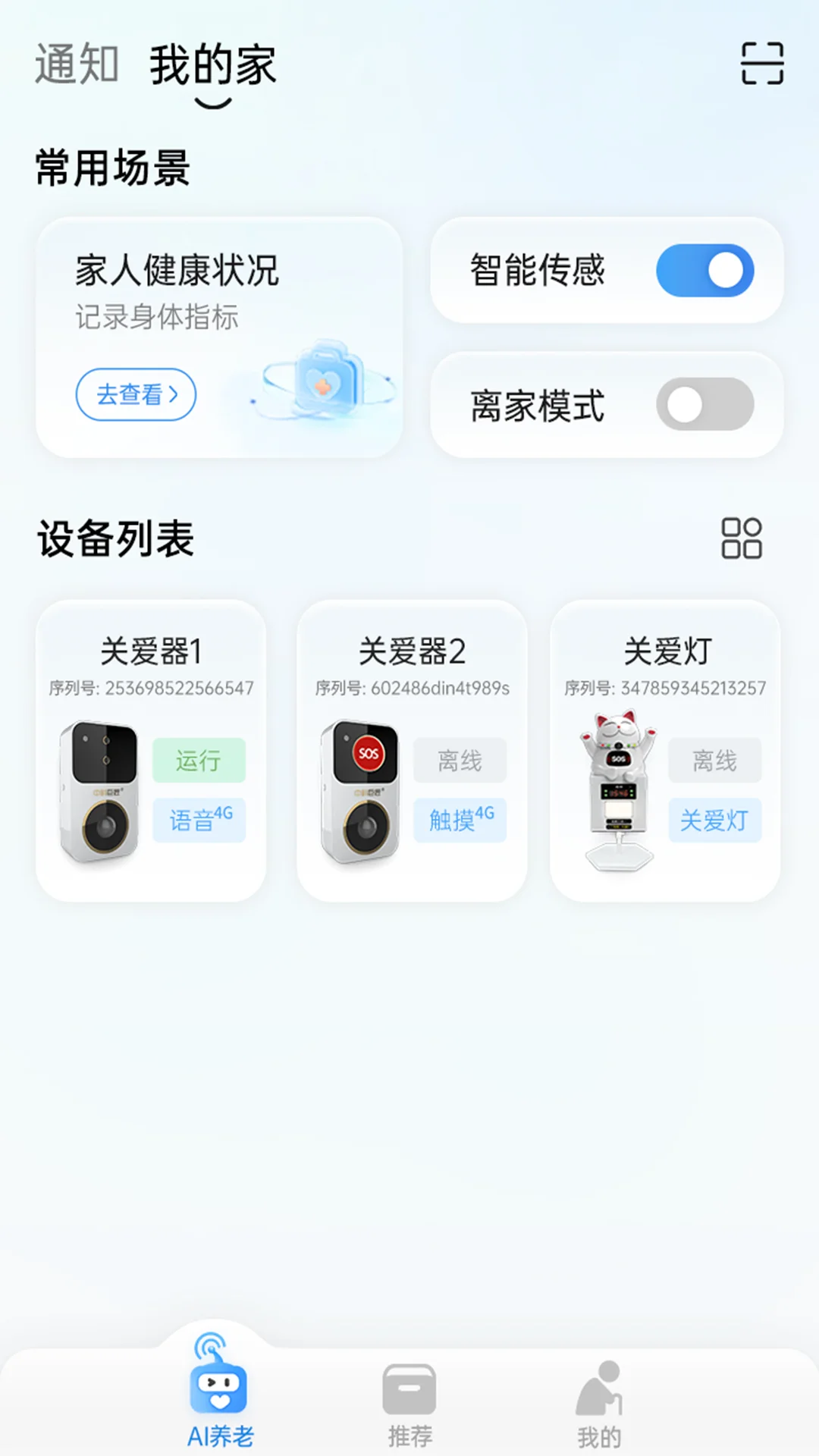The height and width of the screenshot is (1456, 819).
Task: Tap the 运行 status indicator on 关爱器1
Action: pyautogui.click(x=199, y=759)
